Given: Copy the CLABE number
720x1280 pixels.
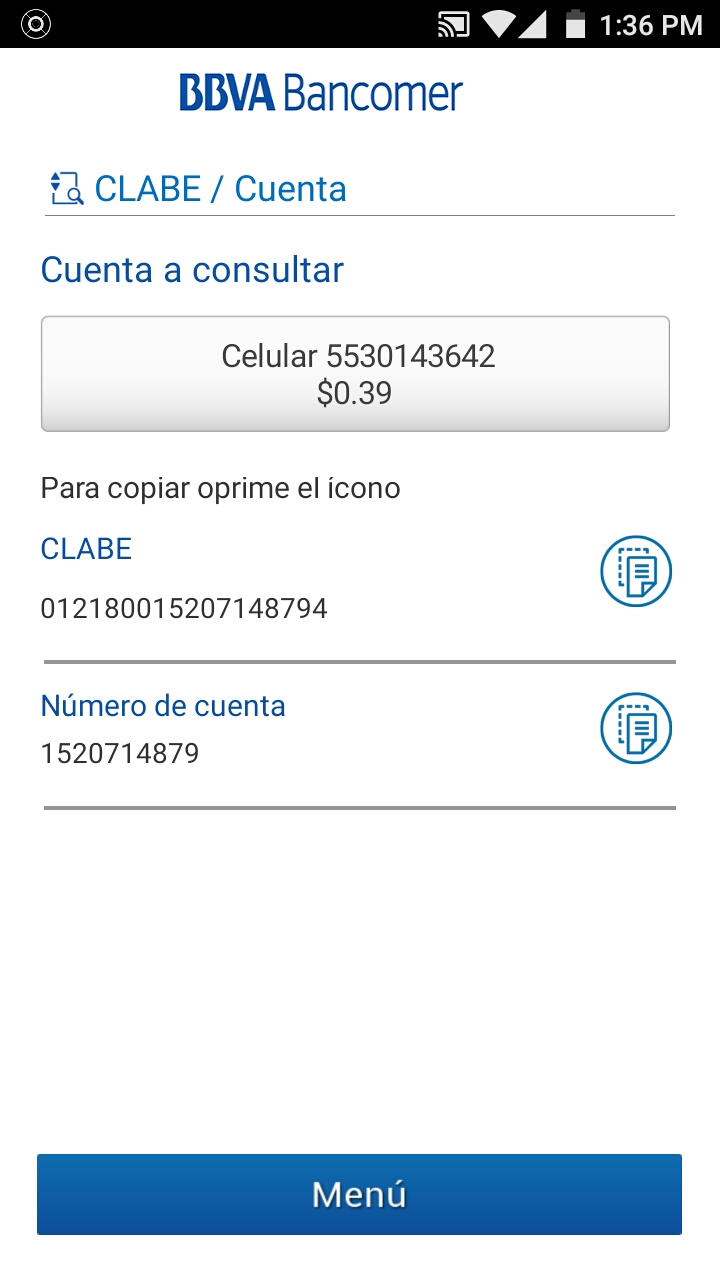Looking at the screenshot, I should pos(635,572).
